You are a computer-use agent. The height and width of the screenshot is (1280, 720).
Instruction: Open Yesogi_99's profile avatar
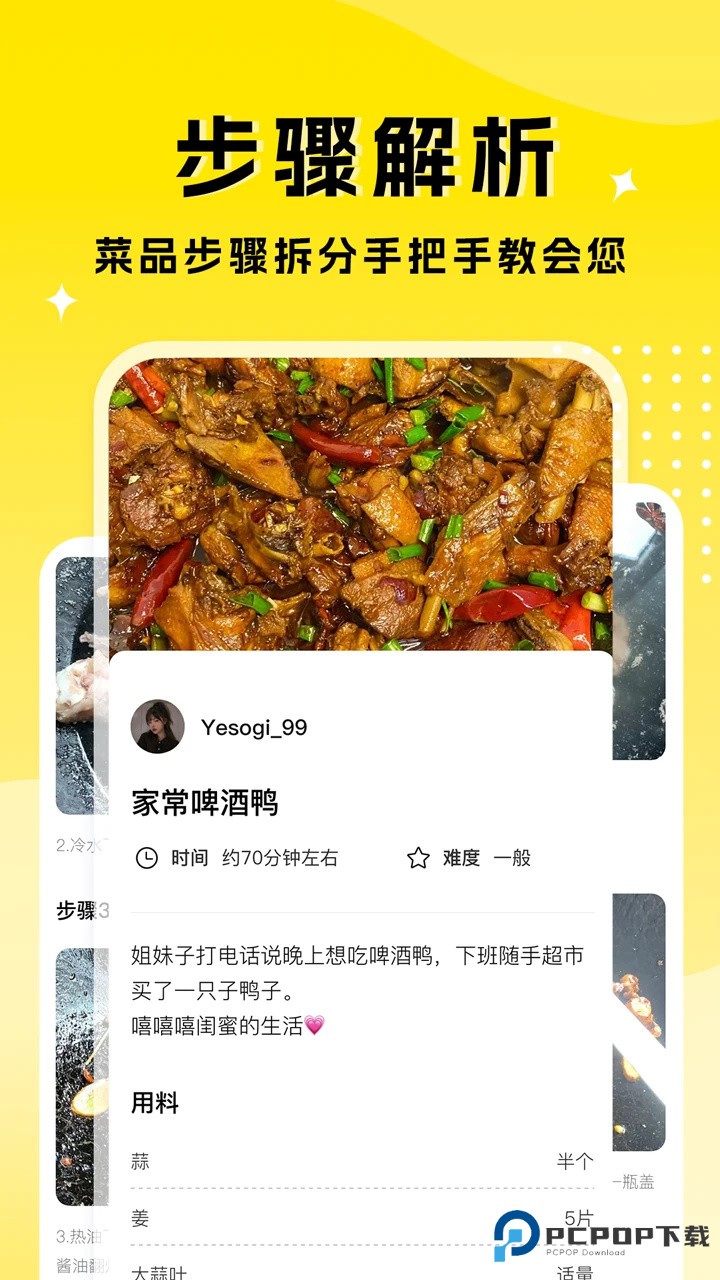pyautogui.click(x=156, y=728)
